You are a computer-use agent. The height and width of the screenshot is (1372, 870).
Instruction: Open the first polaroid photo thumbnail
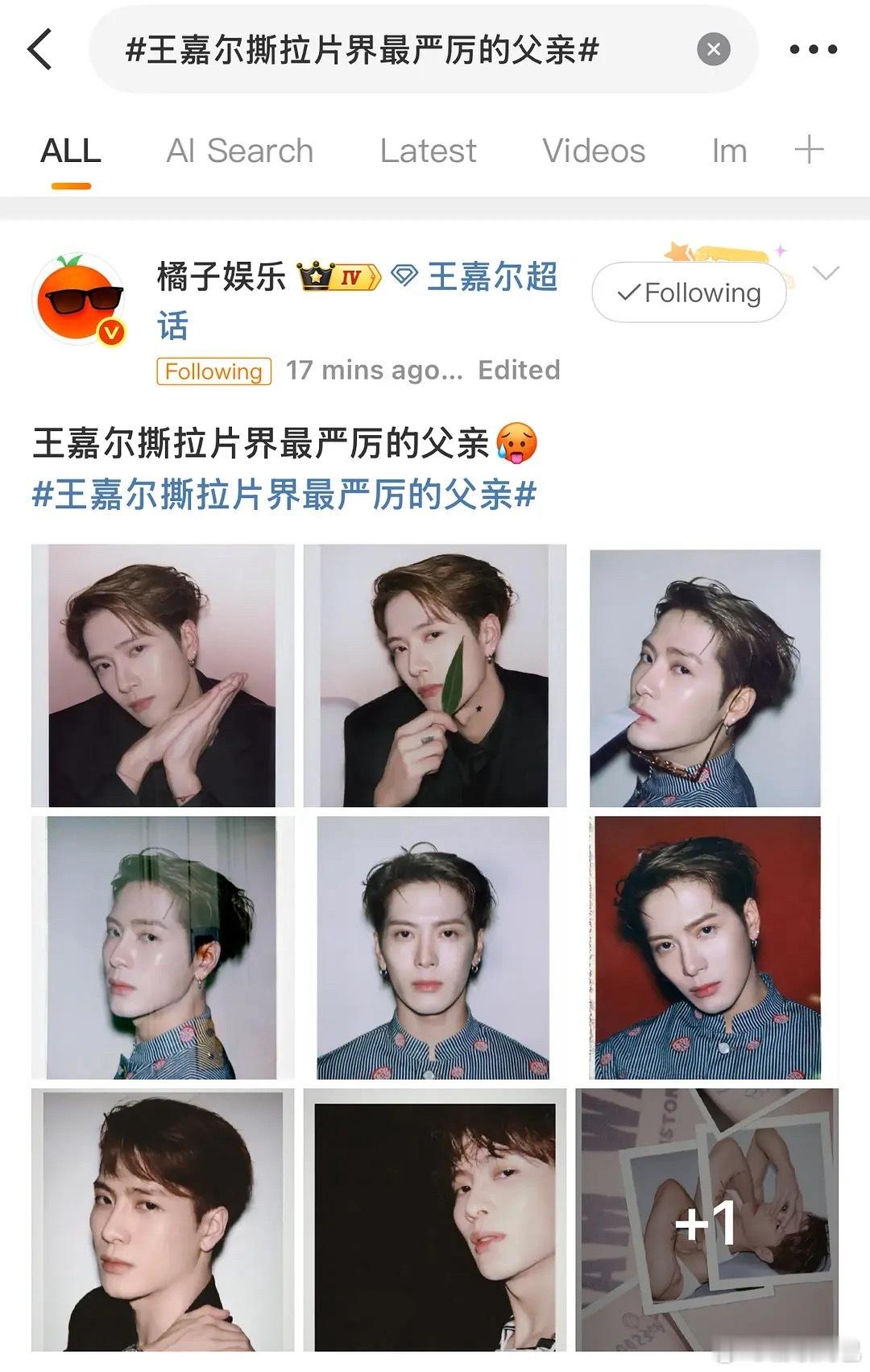coord(161,675)
